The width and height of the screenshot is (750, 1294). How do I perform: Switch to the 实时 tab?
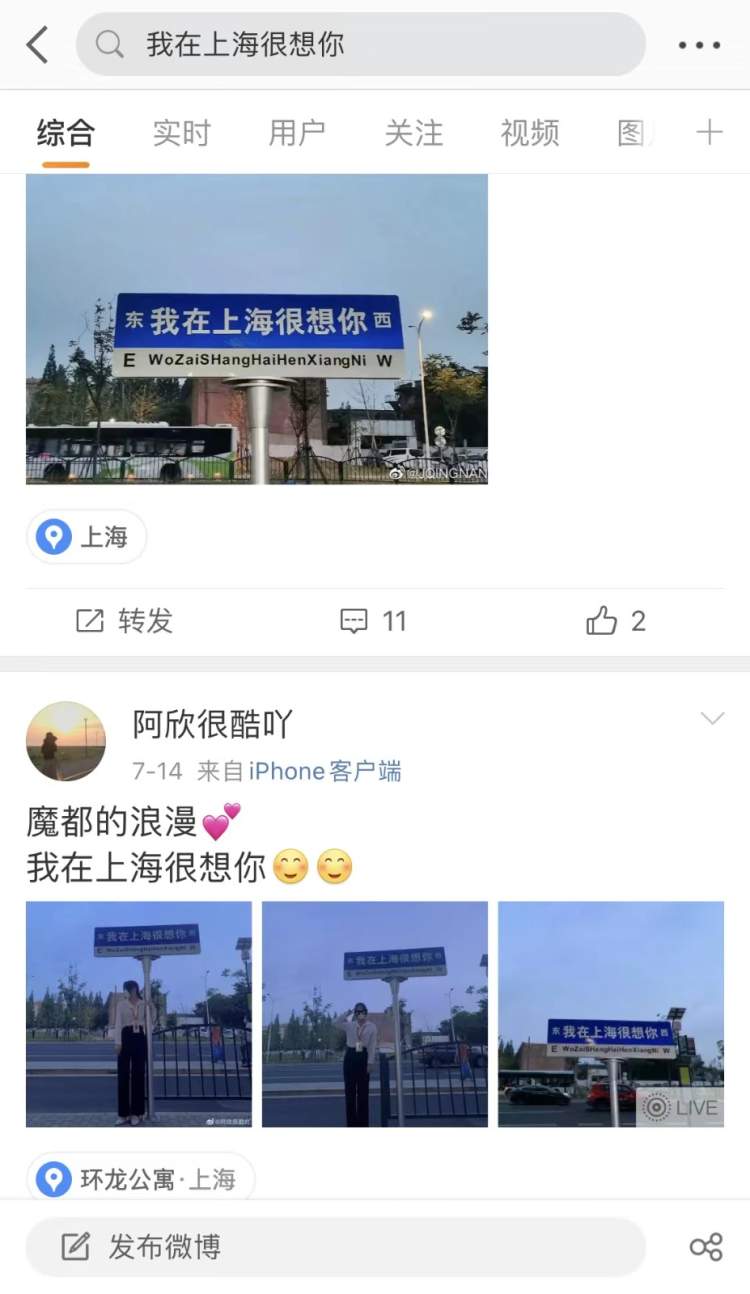tap(181, 133)
